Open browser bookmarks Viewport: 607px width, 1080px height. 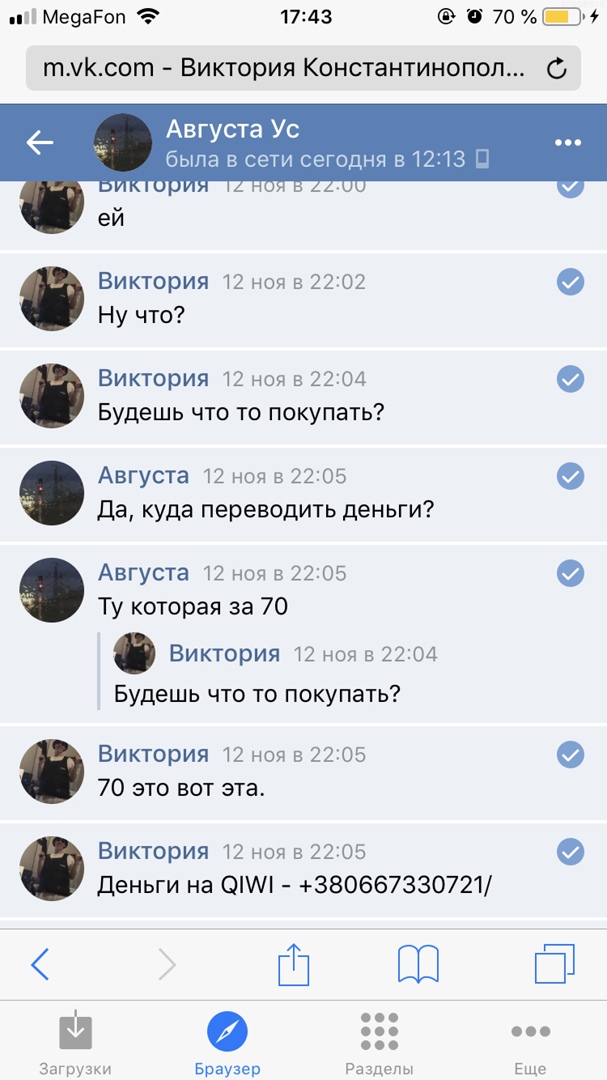418,965
